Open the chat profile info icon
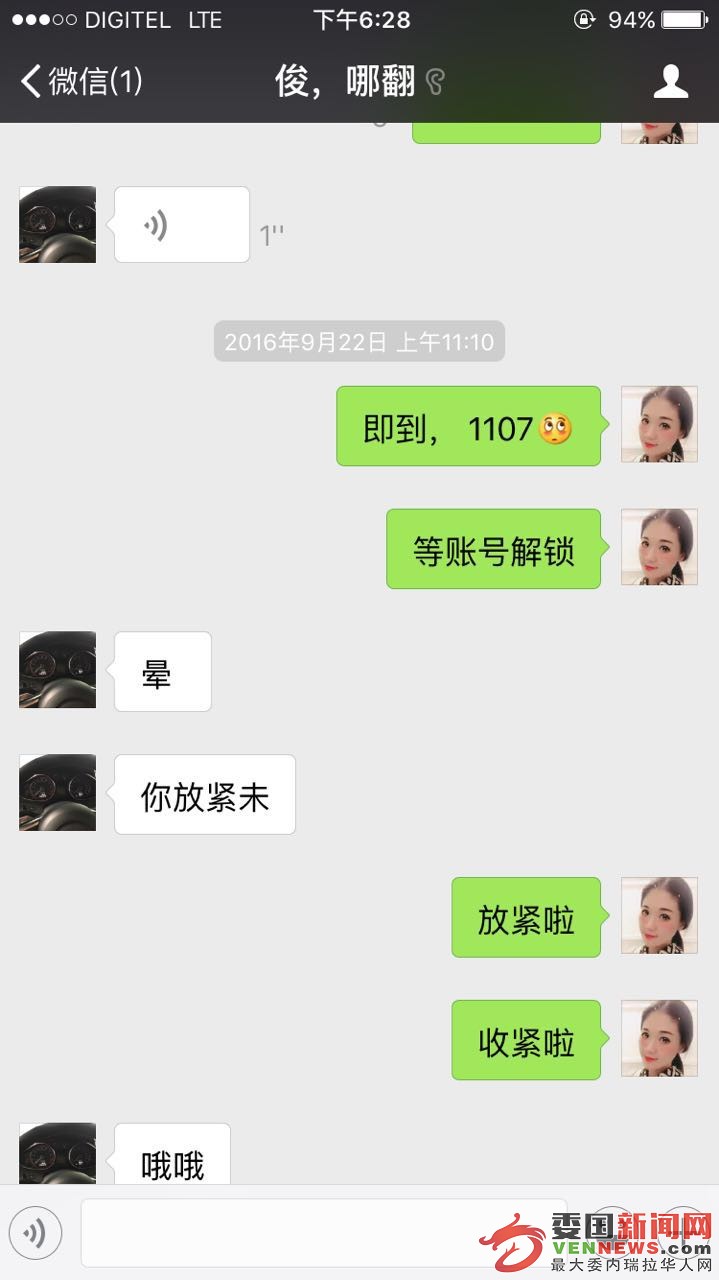The image size is (719, 1280). (x=670, y=81)
